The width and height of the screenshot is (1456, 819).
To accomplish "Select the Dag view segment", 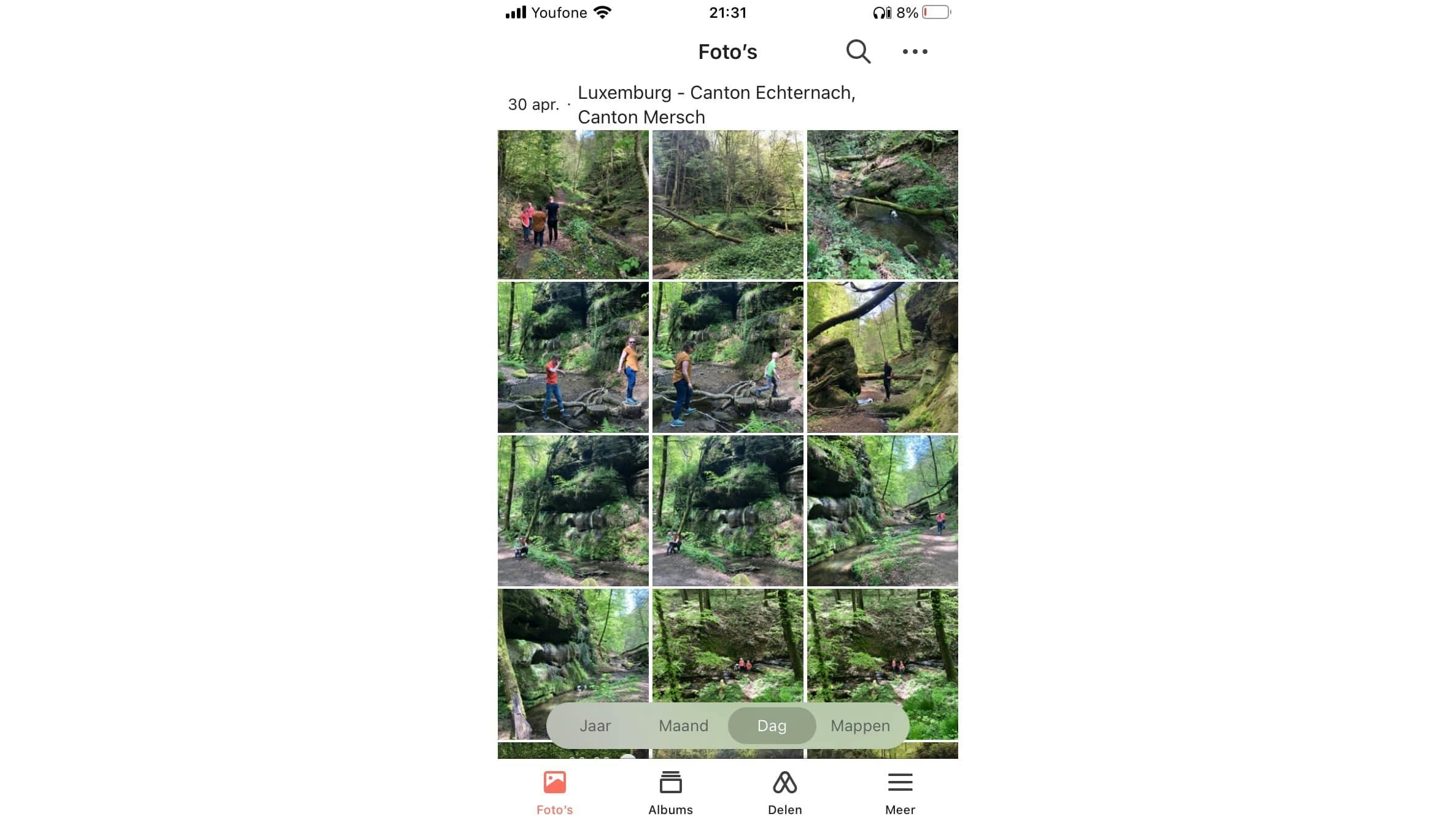I will [x=772, y=726].
